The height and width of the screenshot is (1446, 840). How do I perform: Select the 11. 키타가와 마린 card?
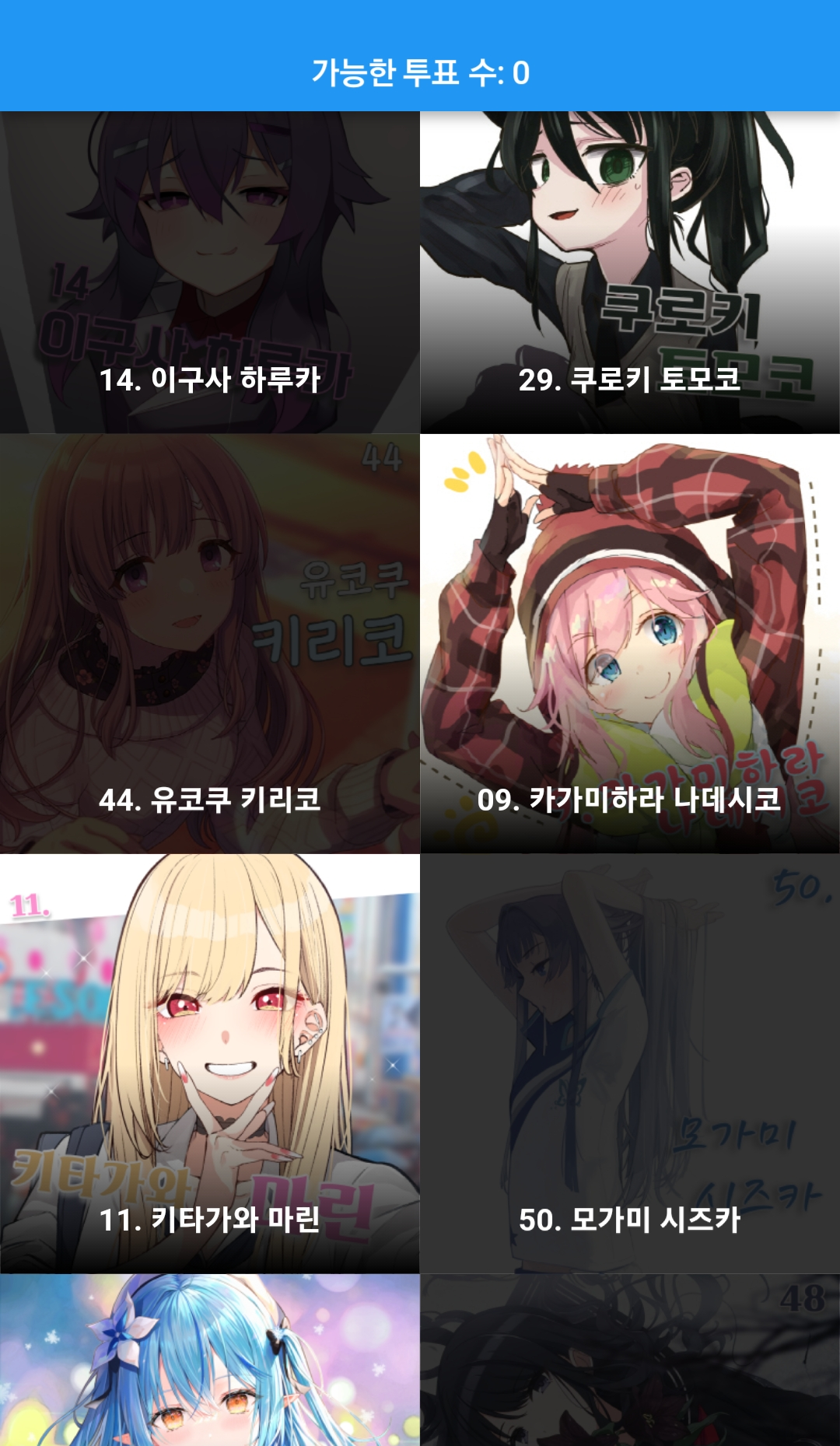(x=210, y=1063)
